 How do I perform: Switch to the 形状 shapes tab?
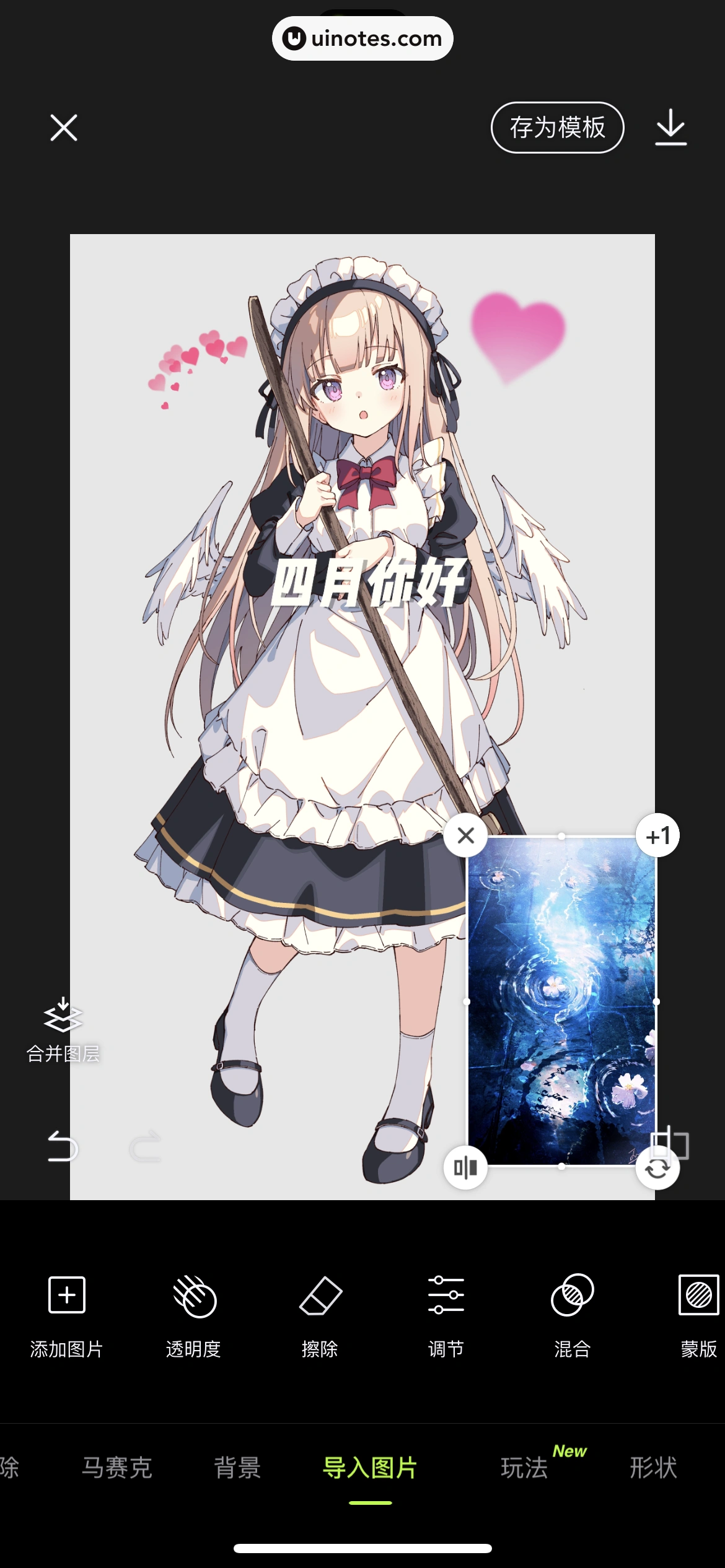(x=652, y=1468)
